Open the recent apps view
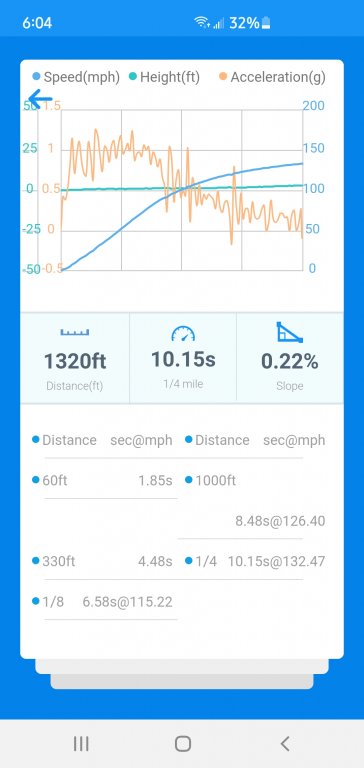 pyautogui.click(x=81, y=744)
